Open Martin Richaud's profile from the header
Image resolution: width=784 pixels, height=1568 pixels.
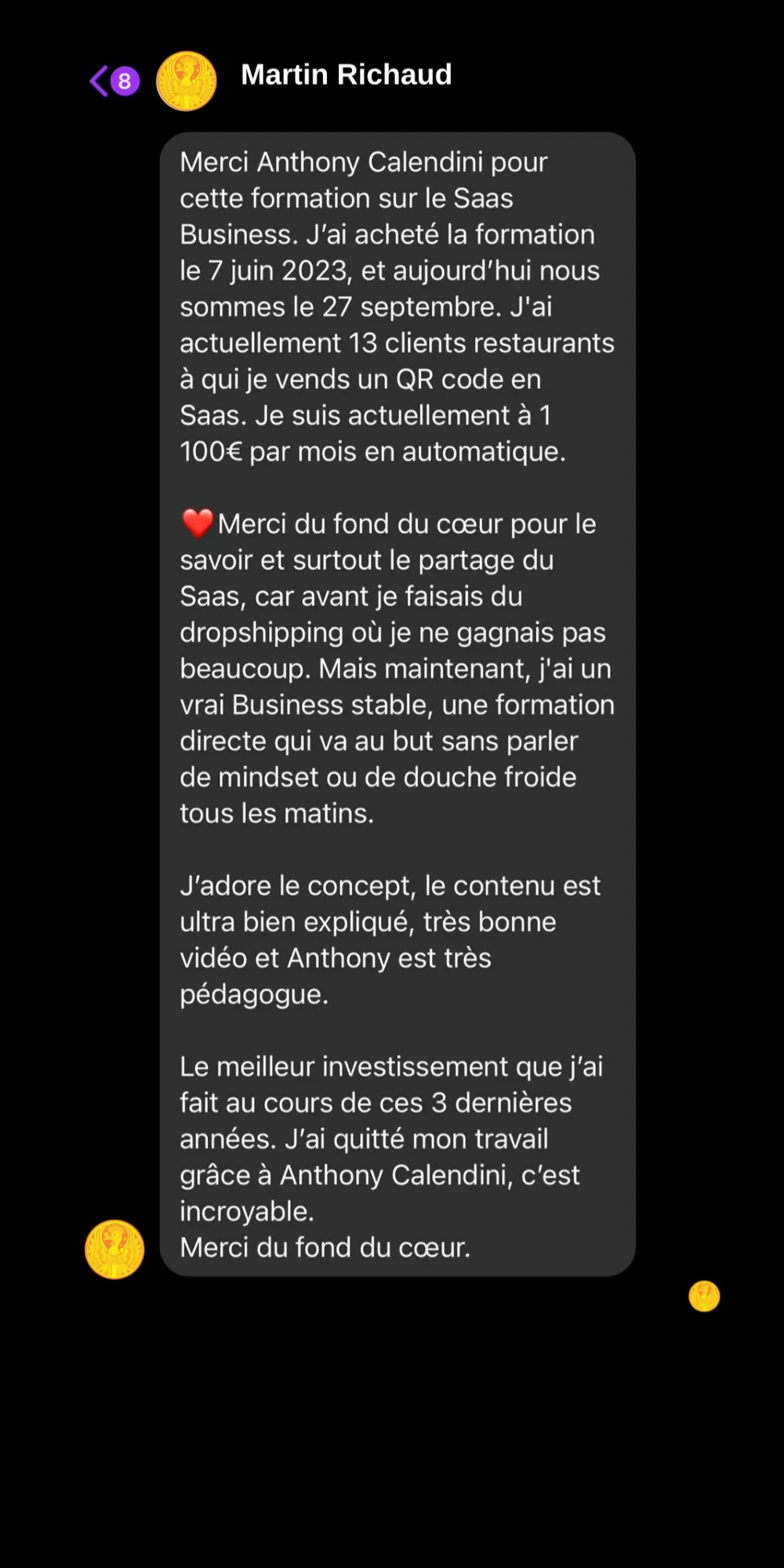(346, 74)
